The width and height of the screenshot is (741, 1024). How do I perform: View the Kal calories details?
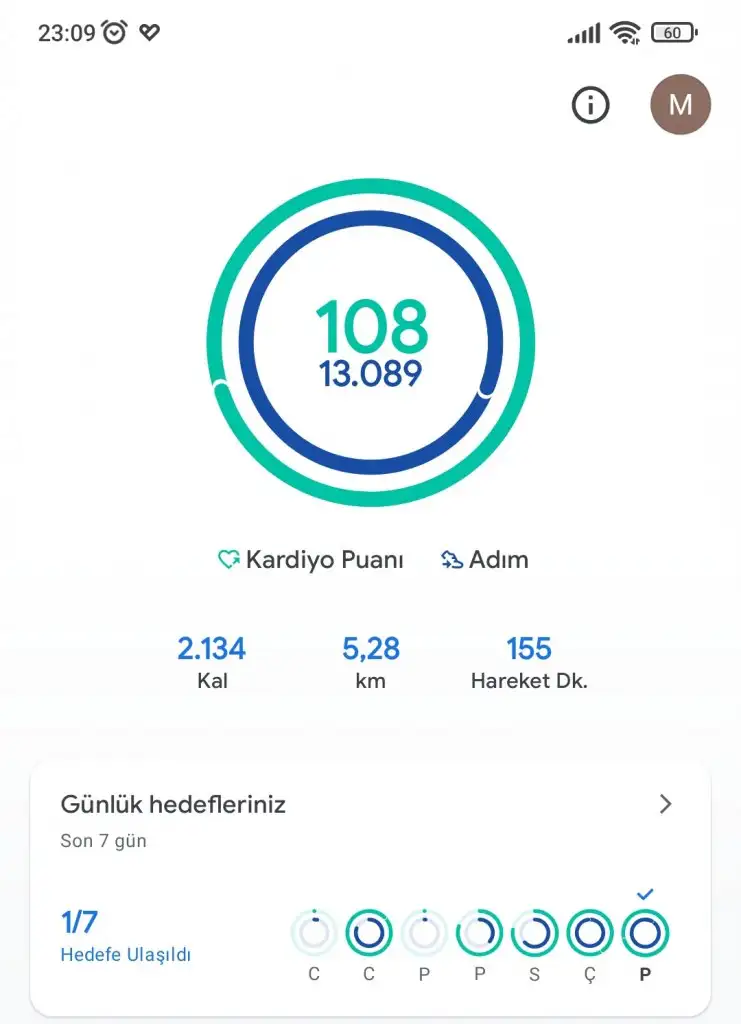click(211, 662)
